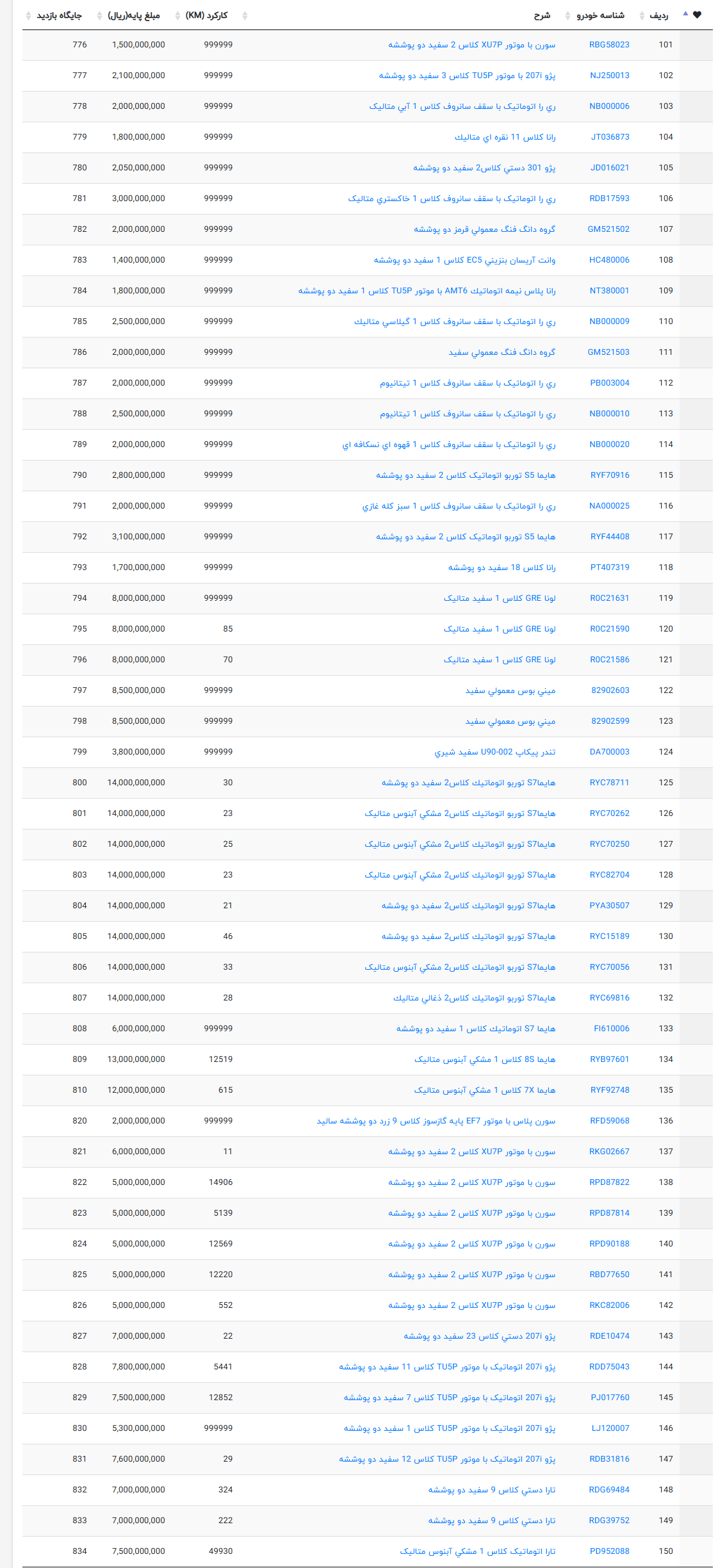Open vehicle ID RYB97601
Screen dimensions: 718x1568
coord(610,1059)
